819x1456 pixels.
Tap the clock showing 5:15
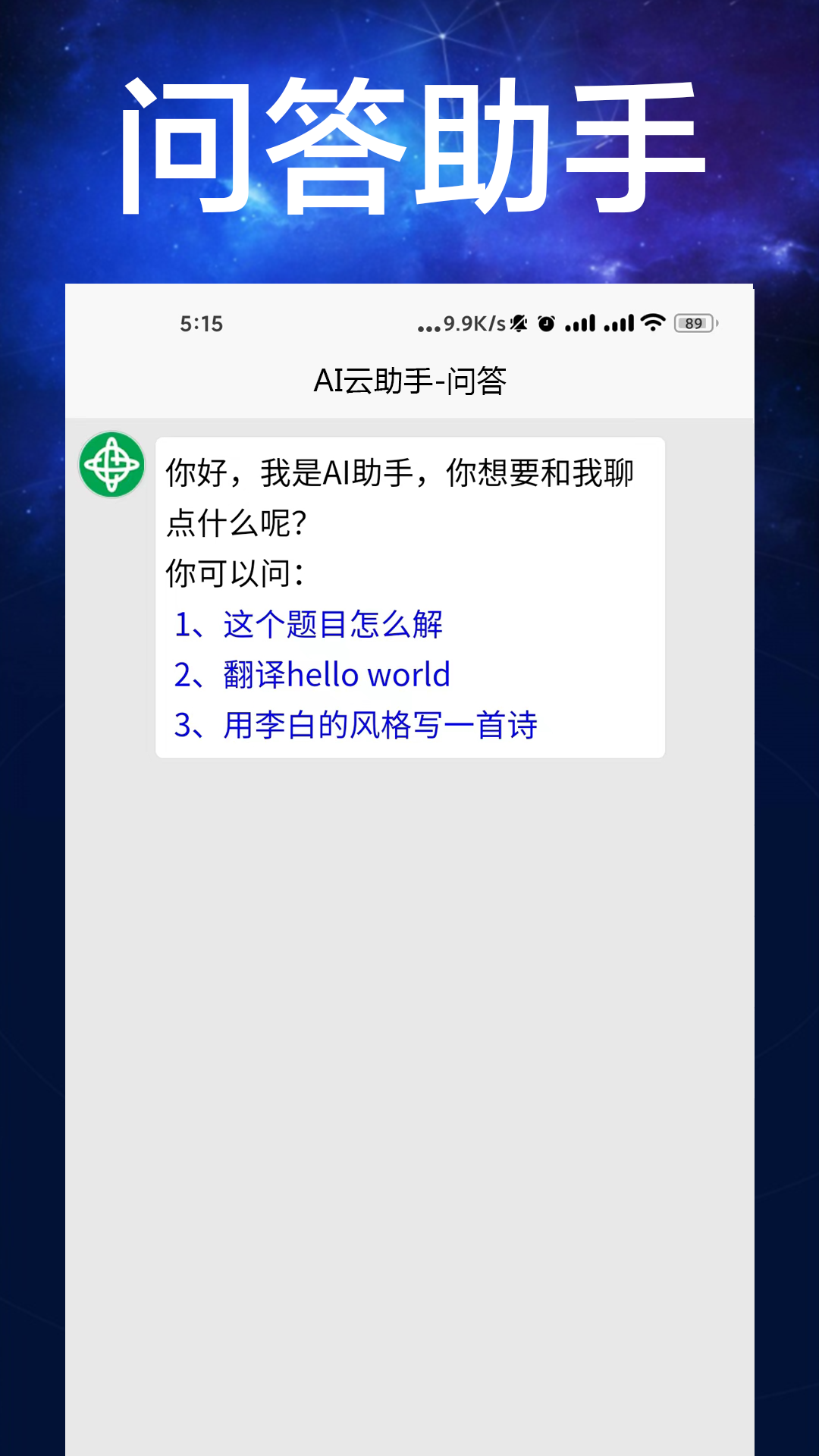coord(200,324)
